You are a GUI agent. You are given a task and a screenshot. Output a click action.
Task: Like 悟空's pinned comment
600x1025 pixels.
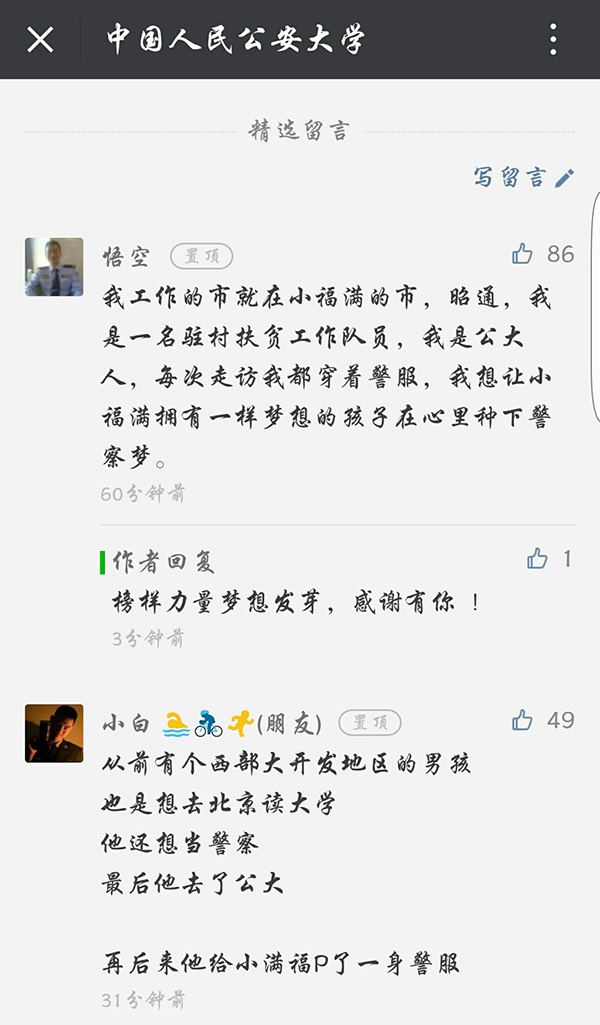tap(523, 254)
